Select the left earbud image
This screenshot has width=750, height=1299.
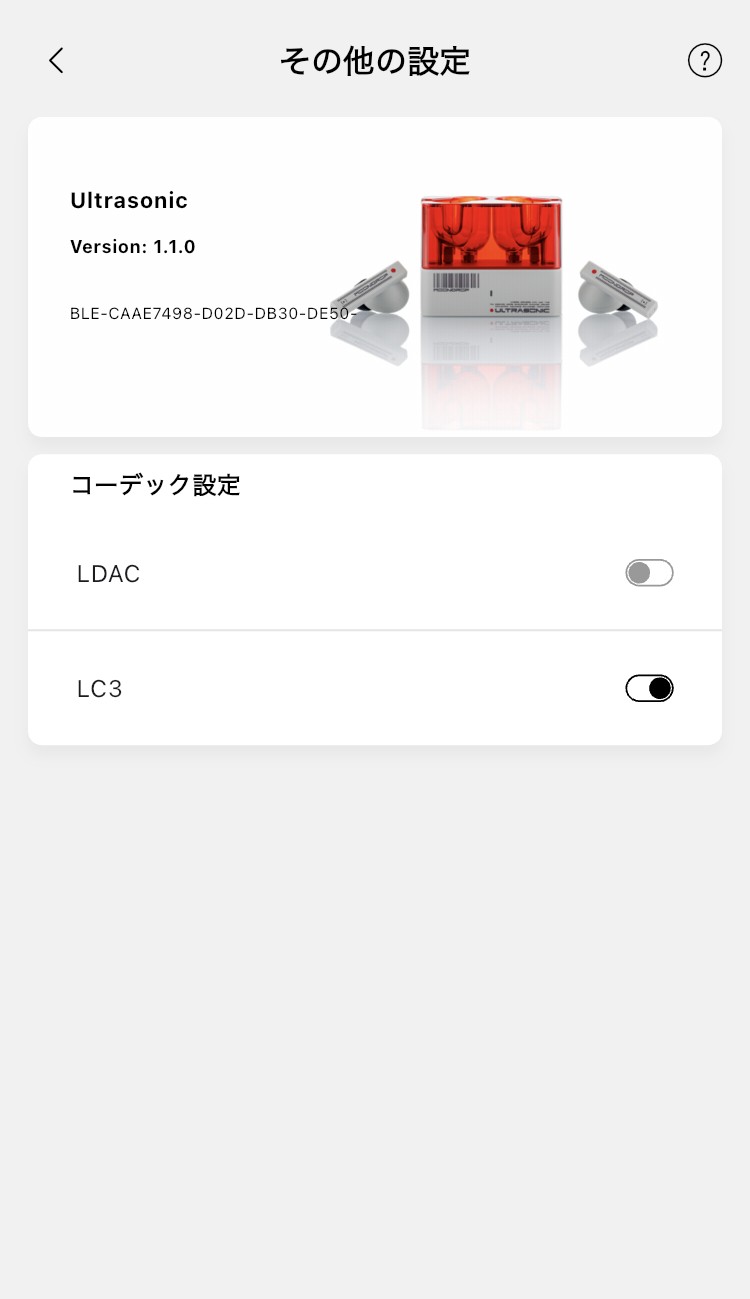pyautogui.click(x=375, y=290)
